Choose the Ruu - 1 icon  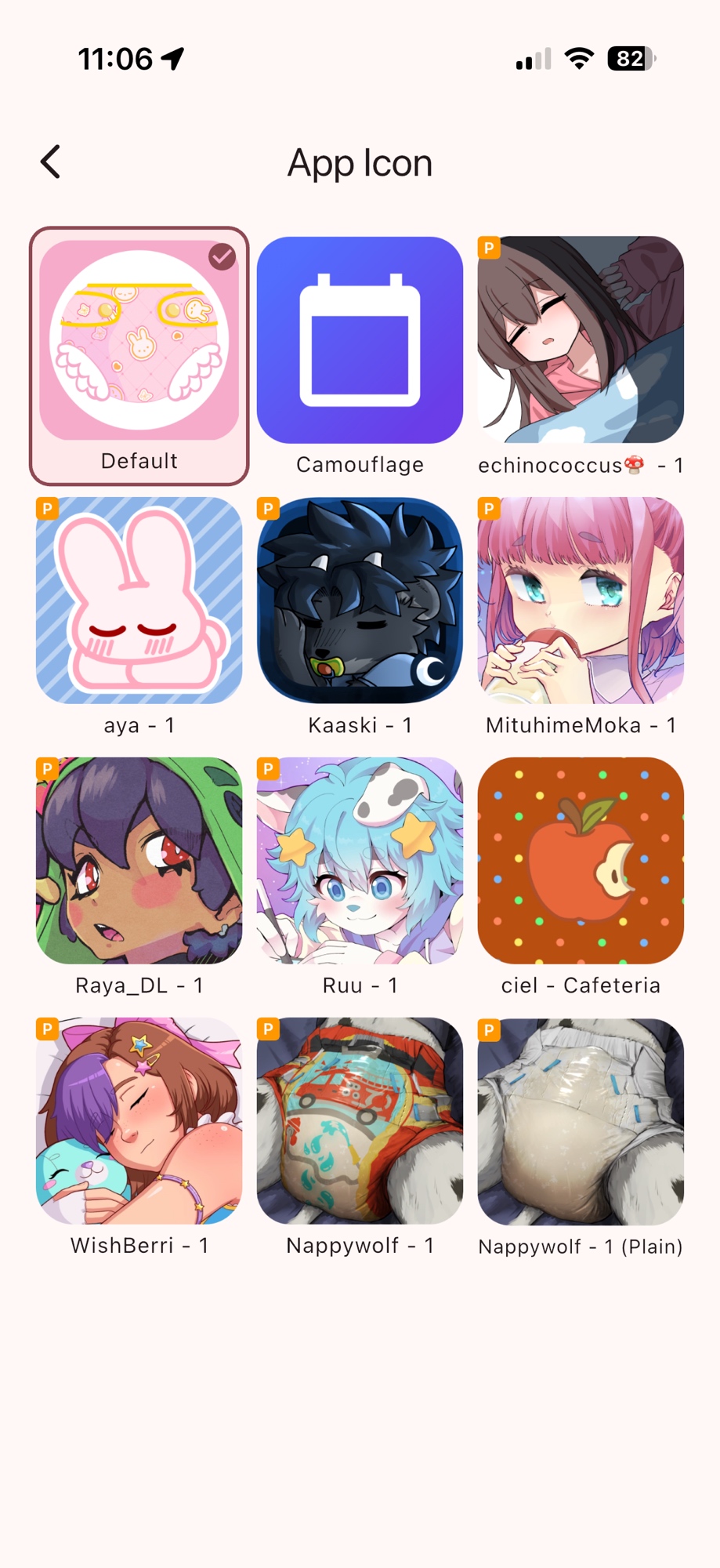360,861
